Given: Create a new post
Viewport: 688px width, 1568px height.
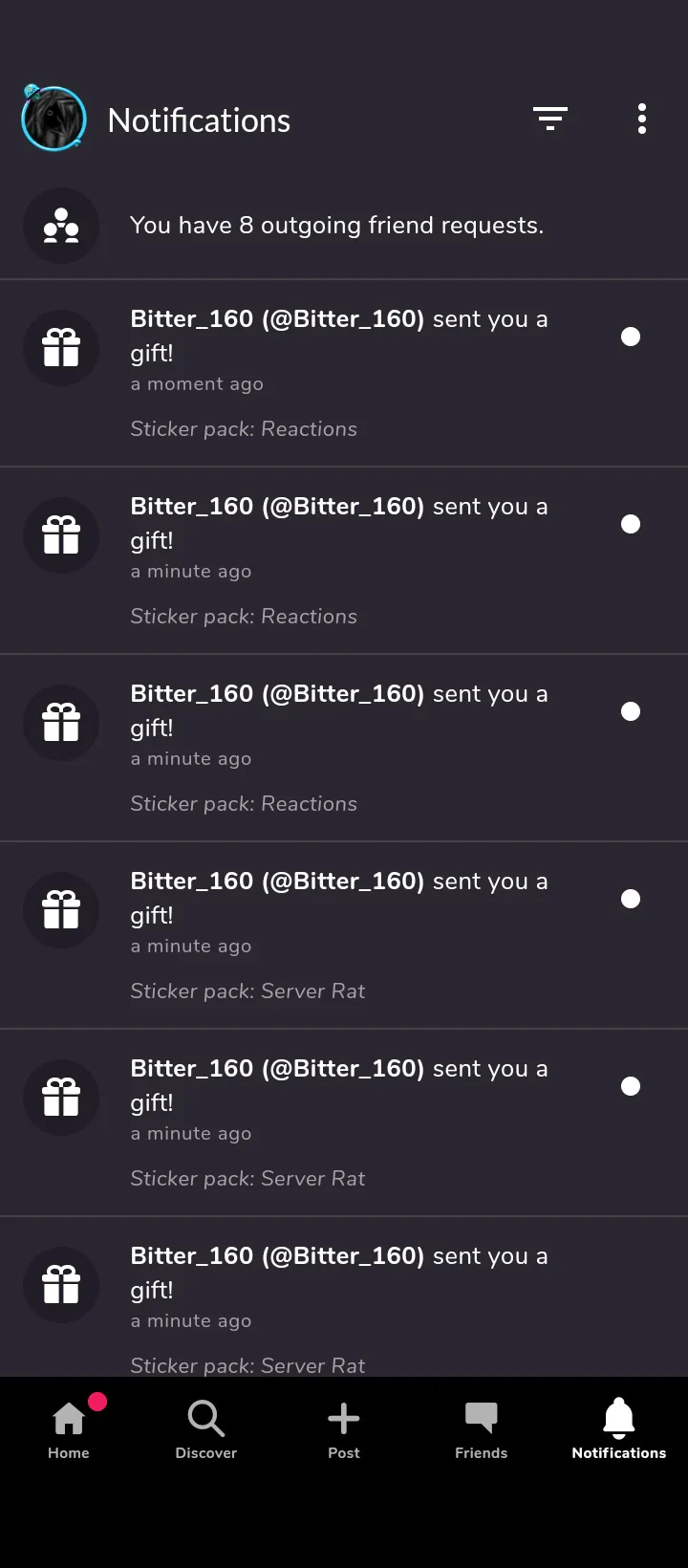Looking at the screenshot, I should coord(344,1429).
